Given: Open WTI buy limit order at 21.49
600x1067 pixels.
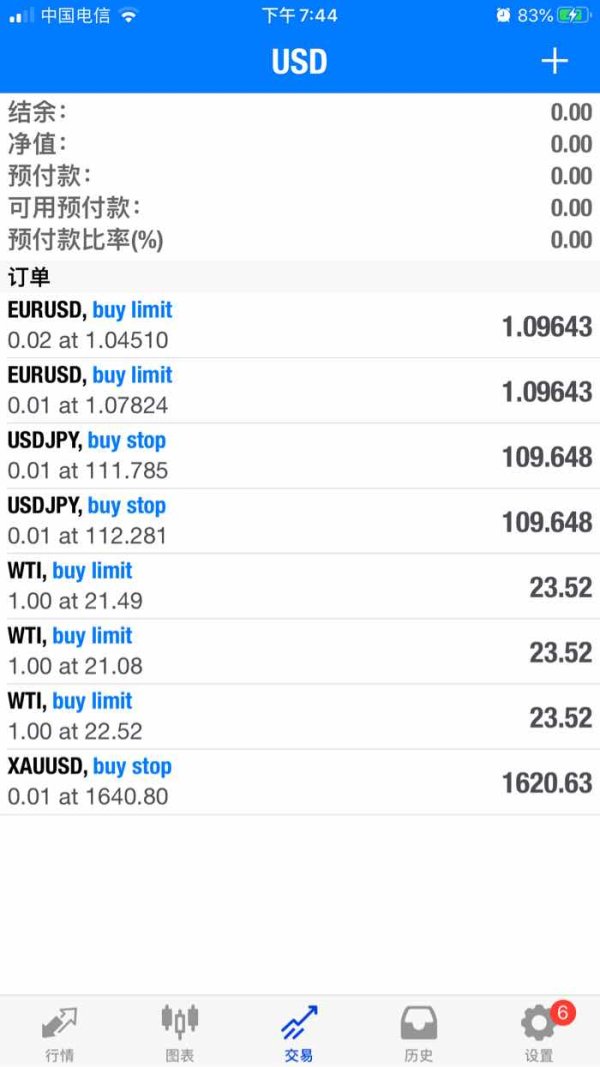Looking at the screenshot, I should (300, 586).
